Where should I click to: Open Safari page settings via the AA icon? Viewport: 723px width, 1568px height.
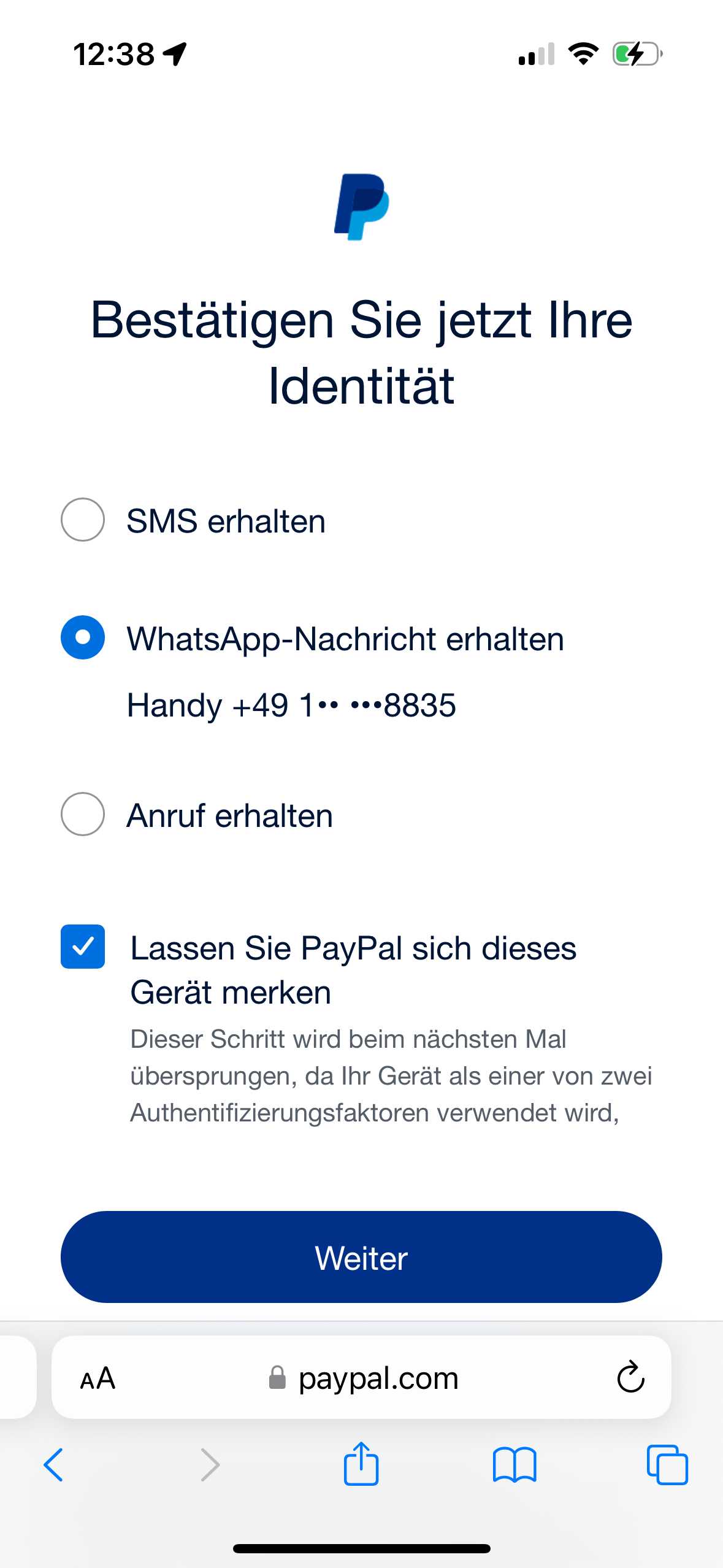click(x=98, y=1378)
